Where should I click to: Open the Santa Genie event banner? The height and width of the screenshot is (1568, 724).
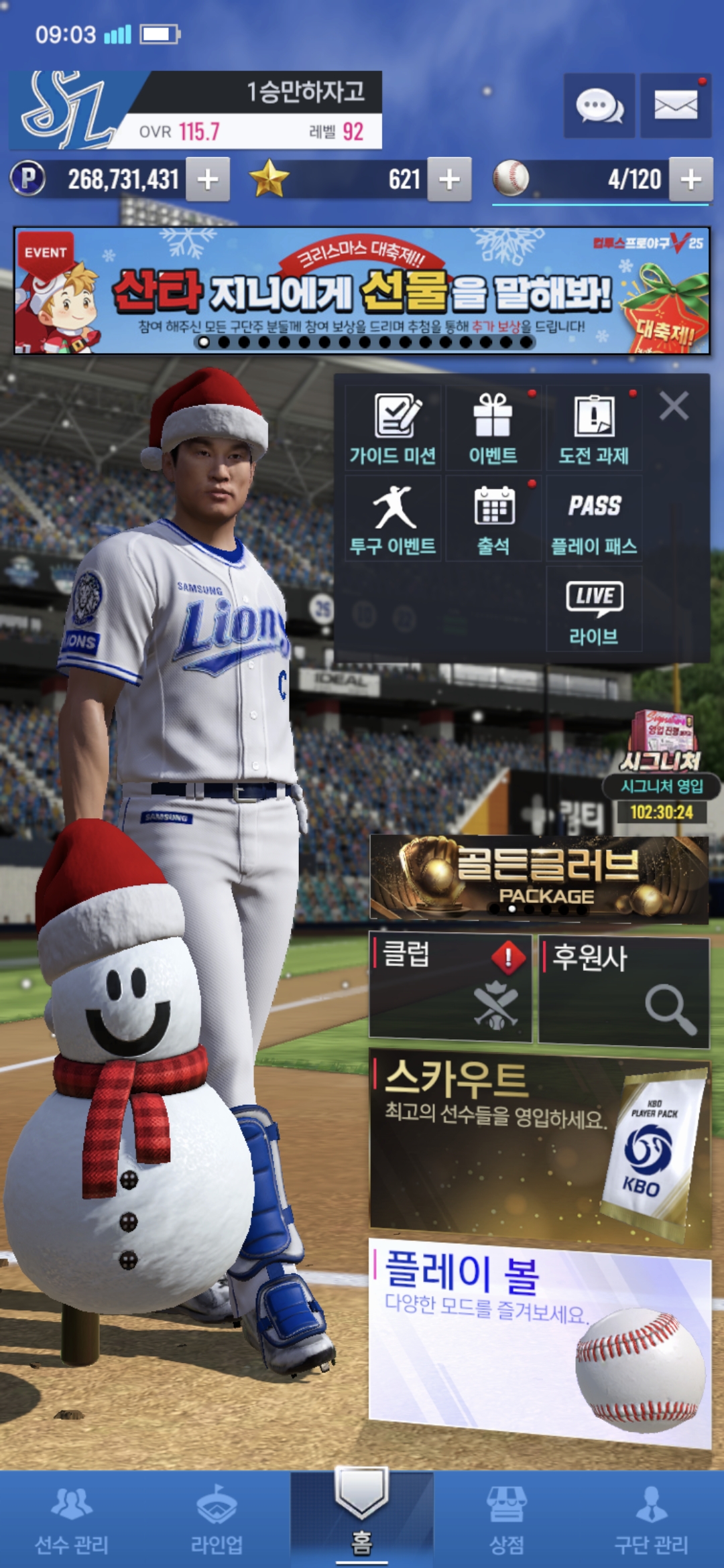pos(362,291)
